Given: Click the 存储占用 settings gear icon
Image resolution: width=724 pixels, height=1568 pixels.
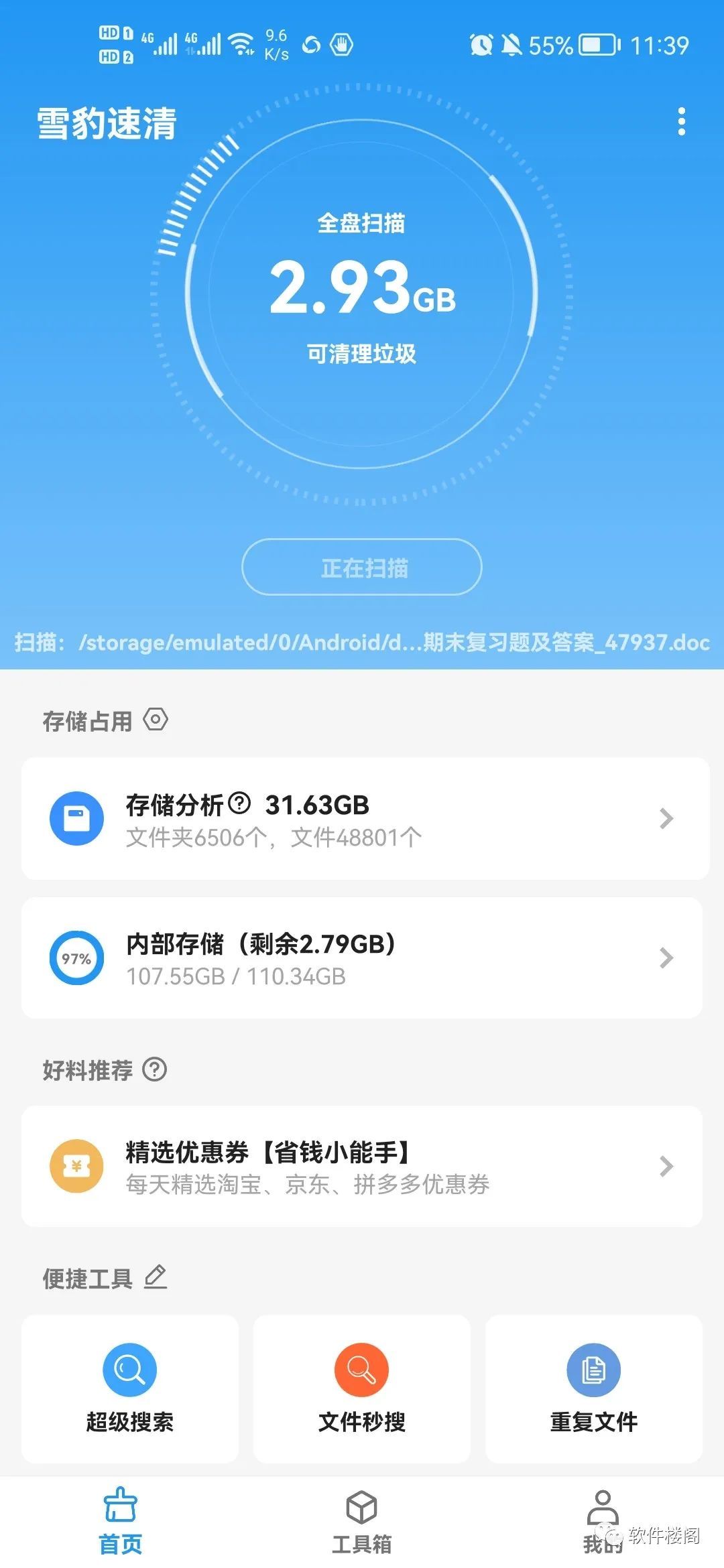Looking at the screenshot, I should point(157,720).
